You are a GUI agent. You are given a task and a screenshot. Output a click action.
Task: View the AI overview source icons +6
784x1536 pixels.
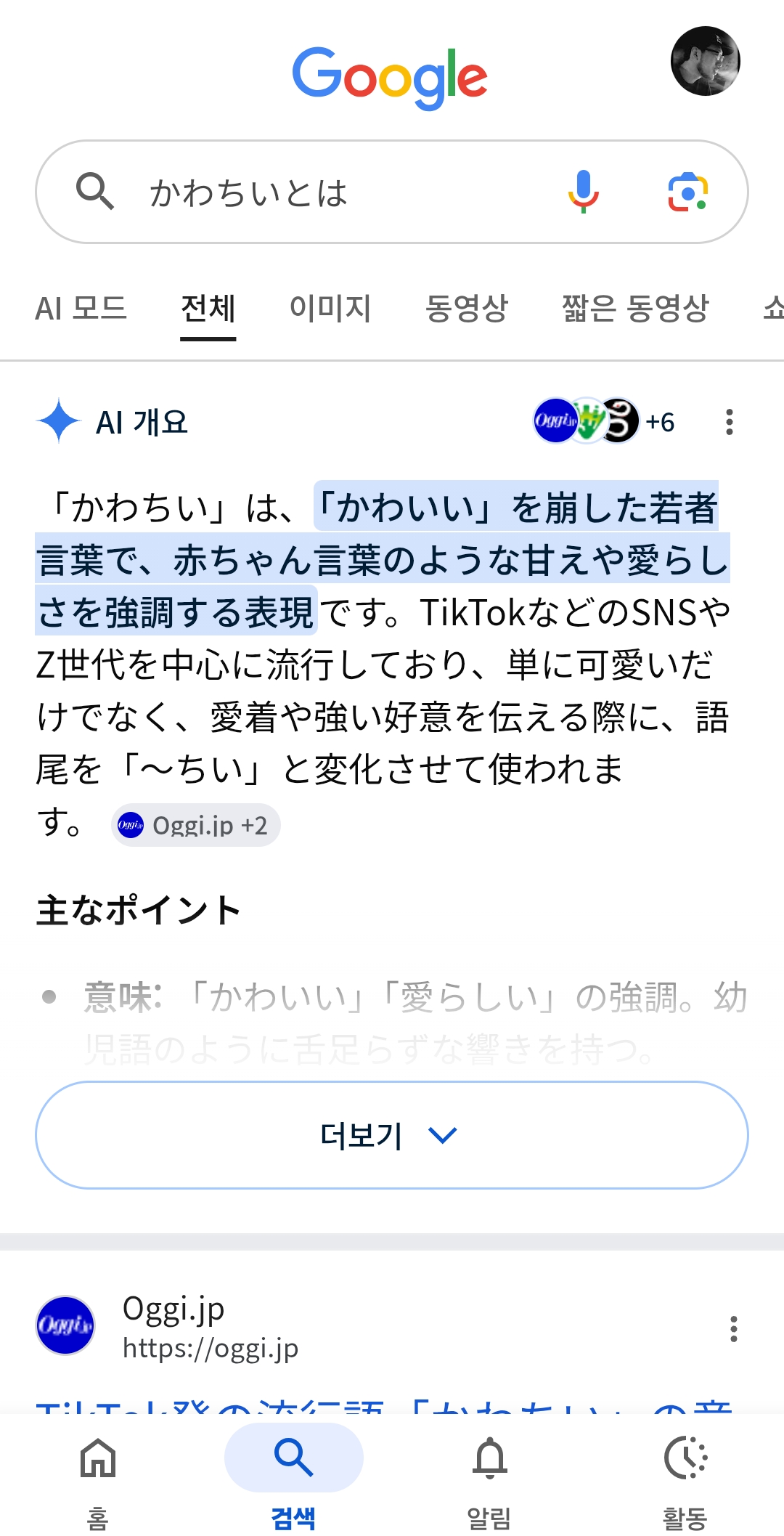(x=604, y=421)
